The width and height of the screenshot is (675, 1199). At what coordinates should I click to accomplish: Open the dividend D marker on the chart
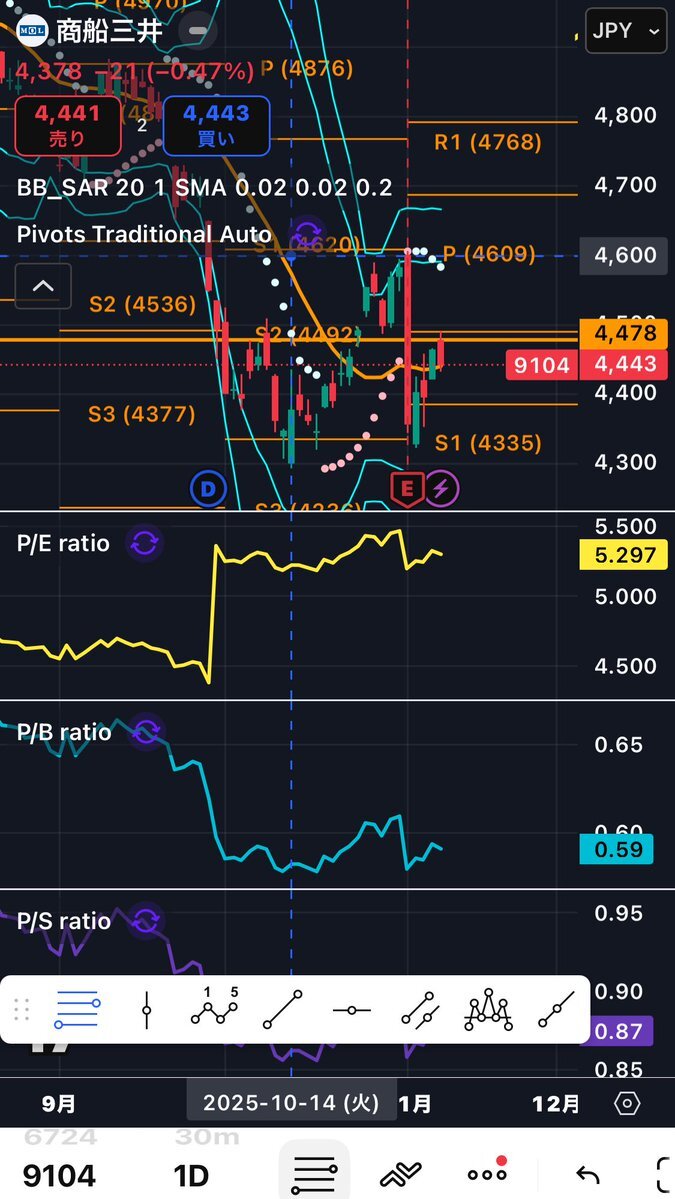208,489
